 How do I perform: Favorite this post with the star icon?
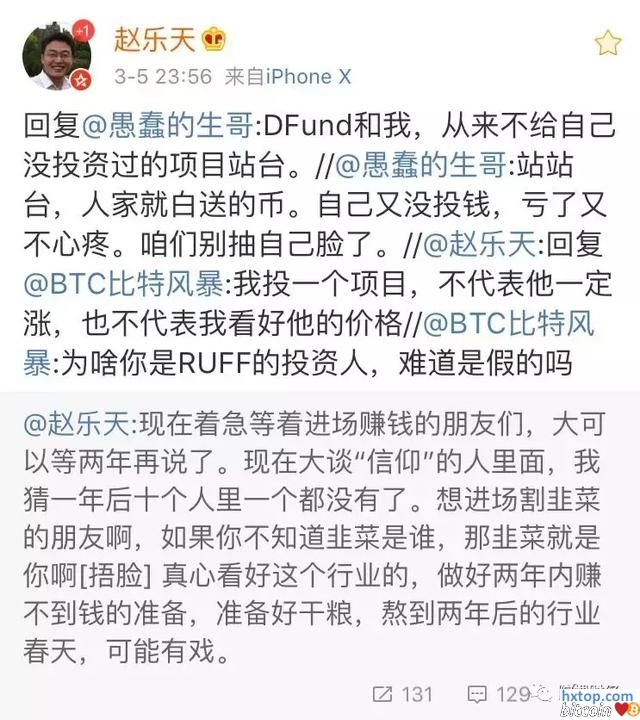607,42
